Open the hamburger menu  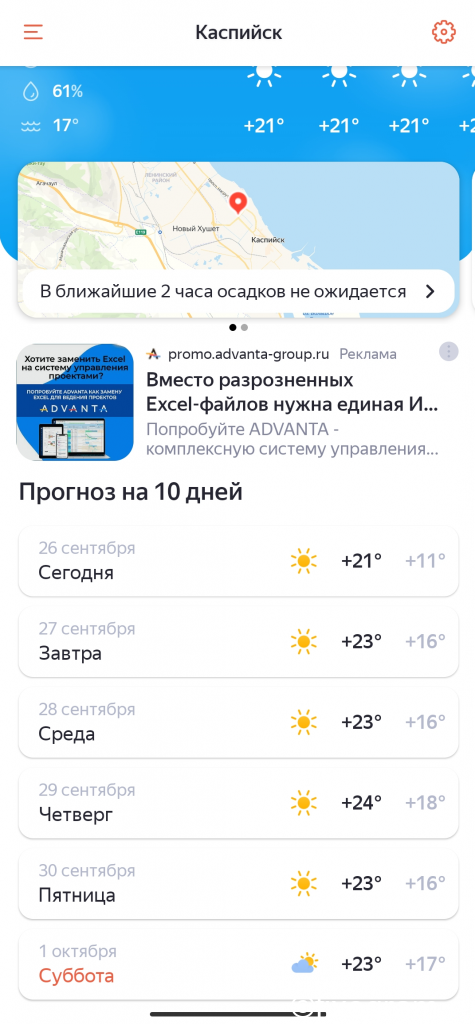pyautogui.click(x=33, y=32)
